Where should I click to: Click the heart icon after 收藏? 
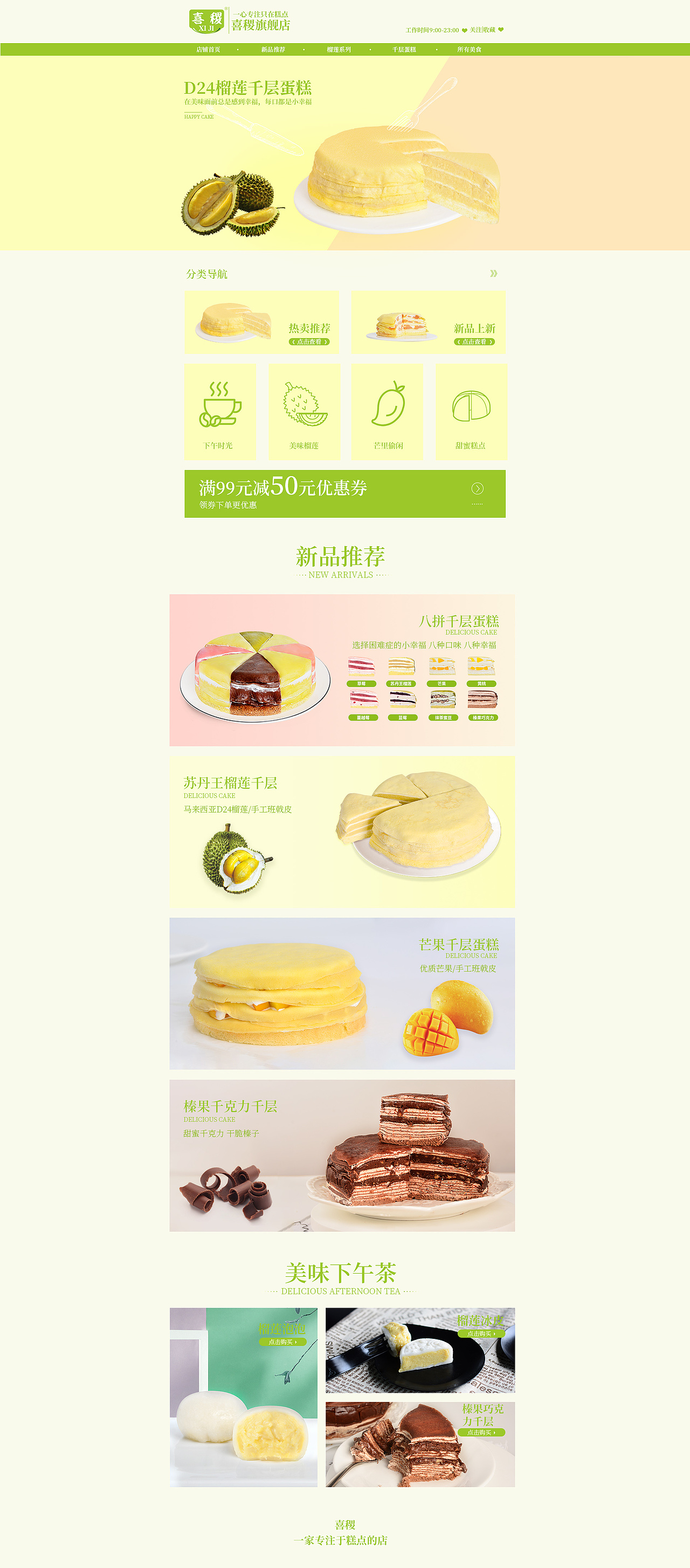[x=501, y=30]
